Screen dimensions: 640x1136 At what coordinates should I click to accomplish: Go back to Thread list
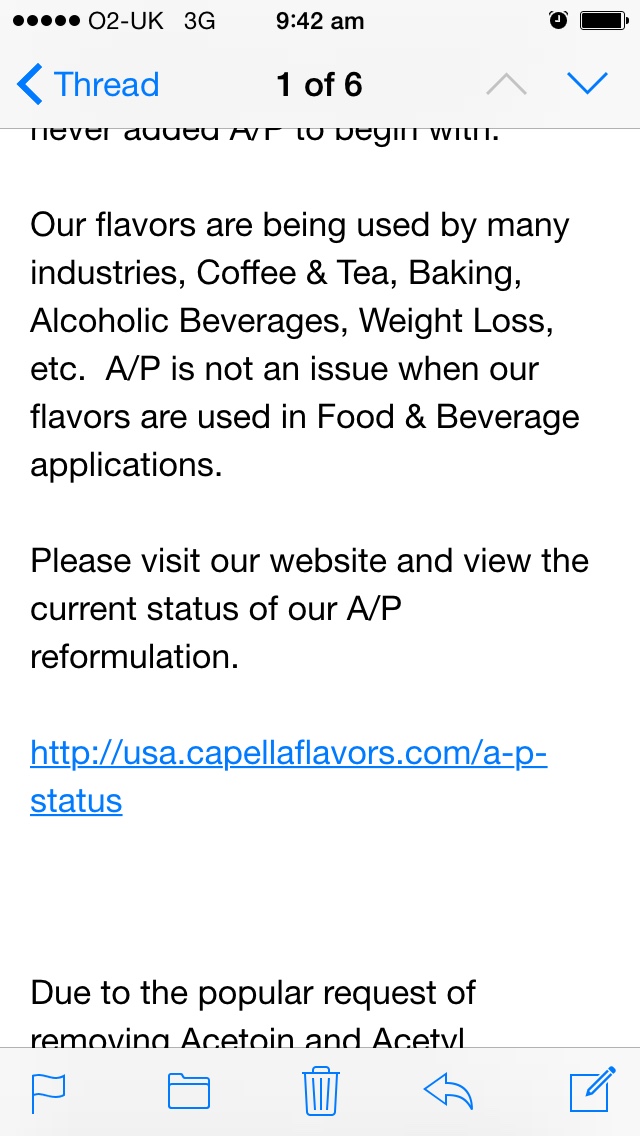click(88, 85)
